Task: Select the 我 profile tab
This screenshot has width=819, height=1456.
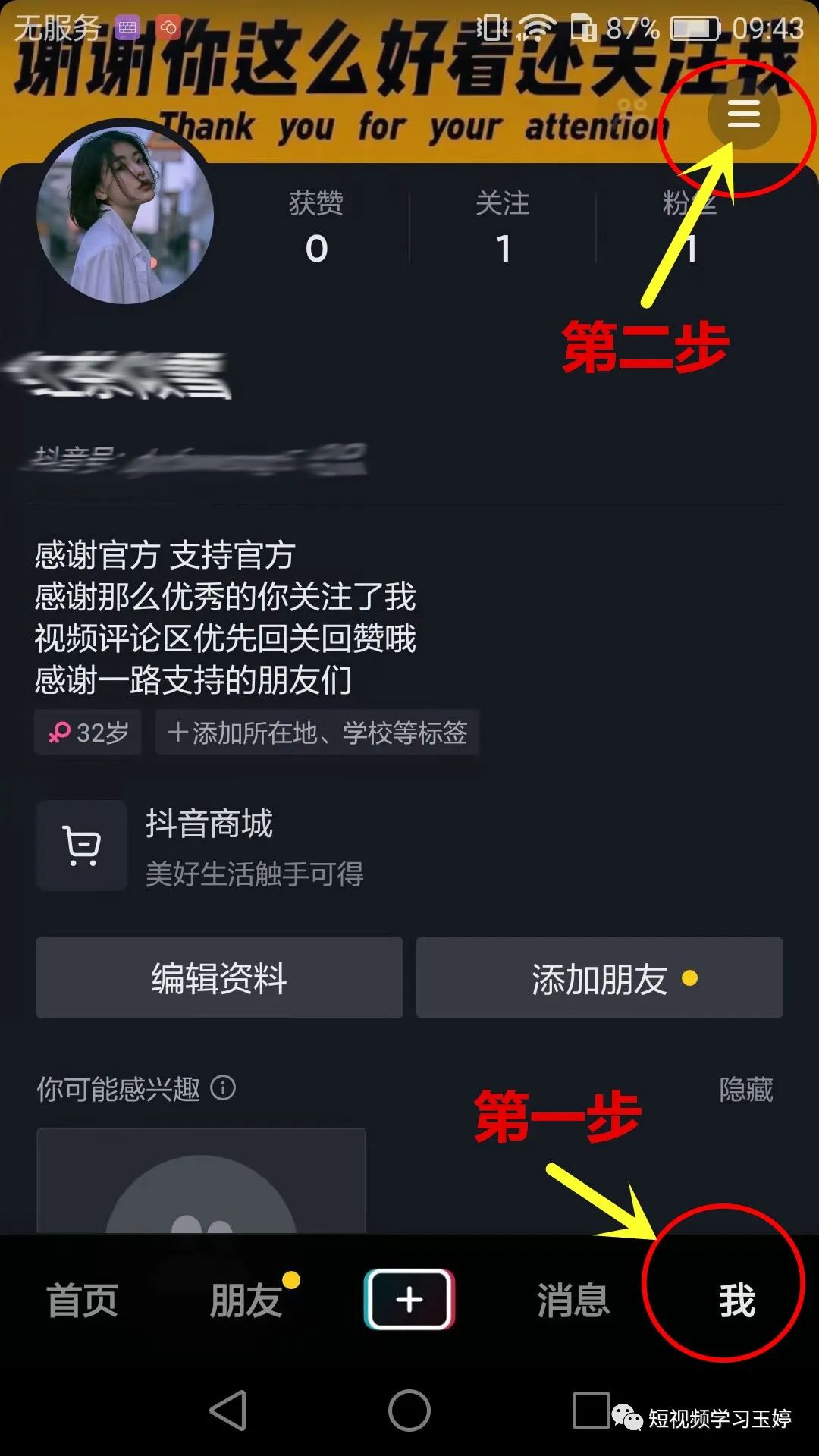Action: 736,1301
